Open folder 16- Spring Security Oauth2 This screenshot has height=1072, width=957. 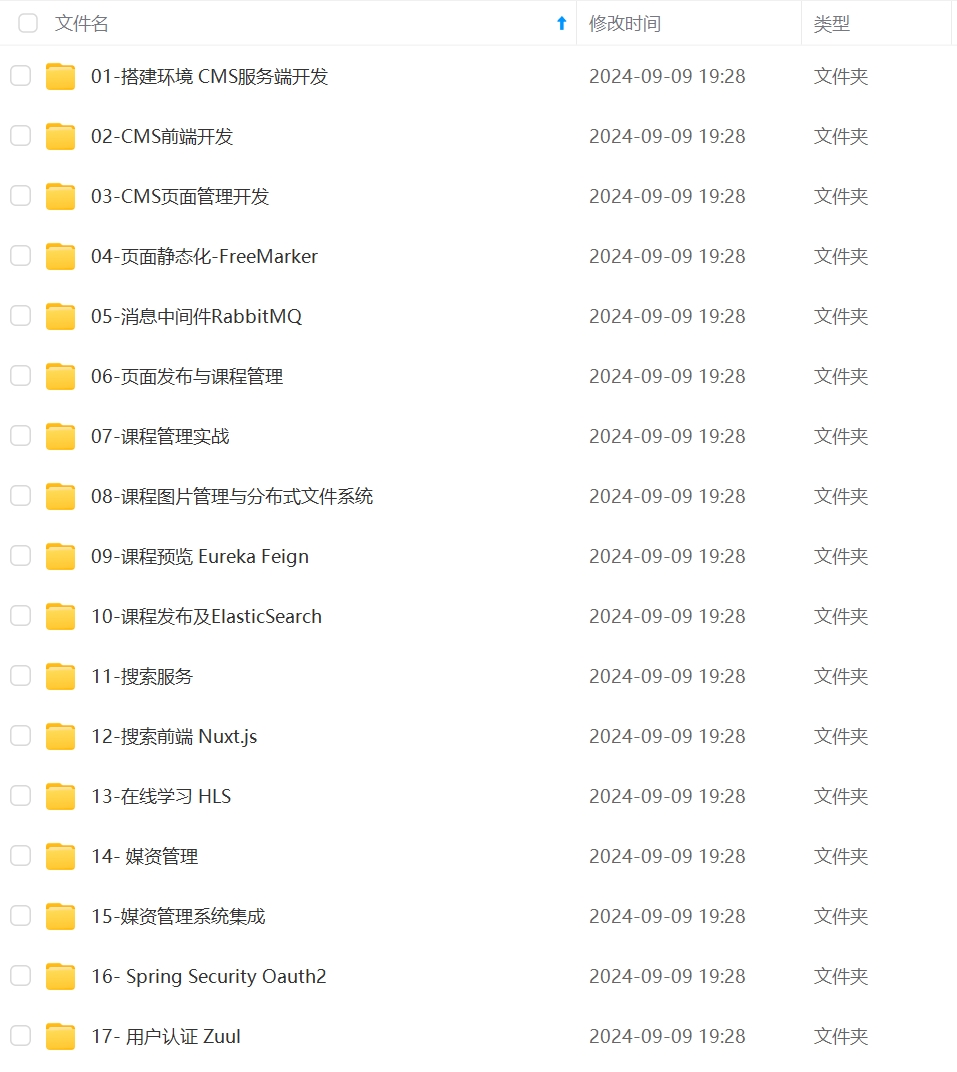point(208,976)
